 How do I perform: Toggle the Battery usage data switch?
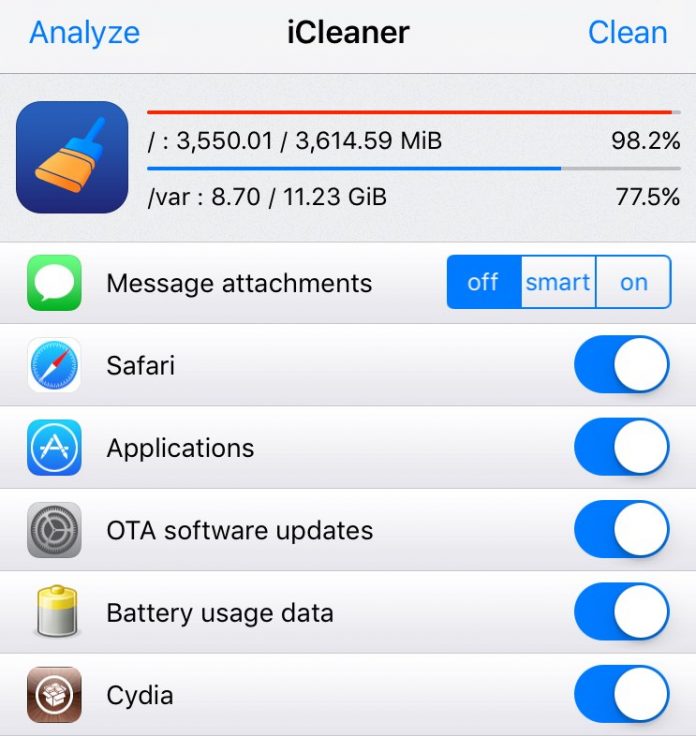click(621, 612)
